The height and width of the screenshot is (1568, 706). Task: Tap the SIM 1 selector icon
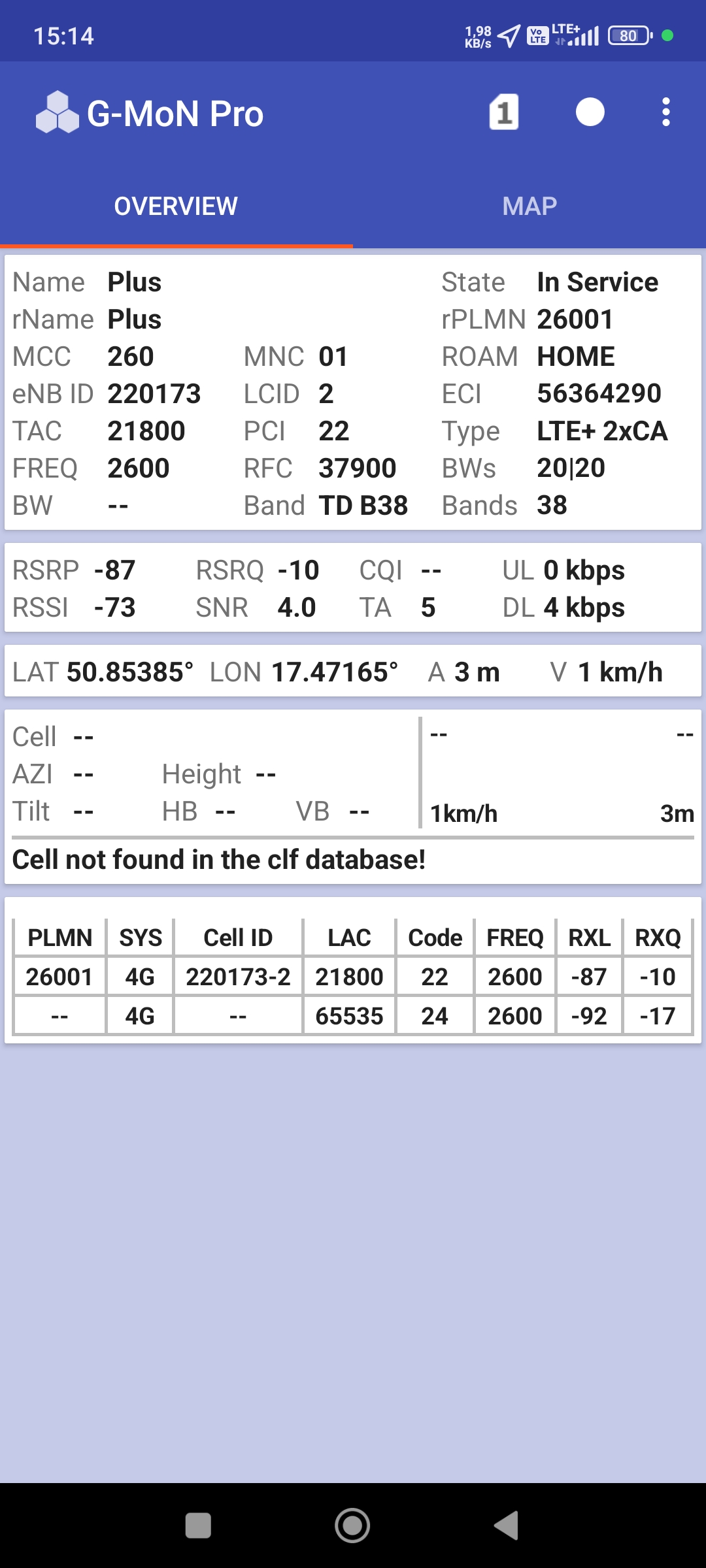(504, 112)
